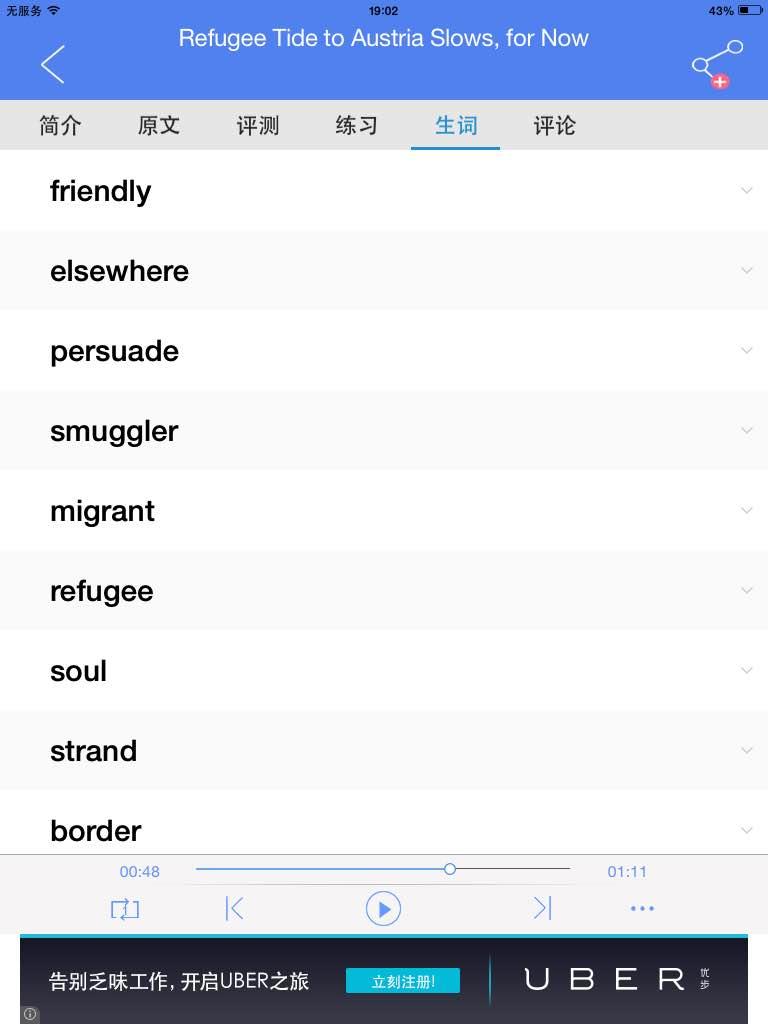Expand the "refugee" row

[746, 591]
